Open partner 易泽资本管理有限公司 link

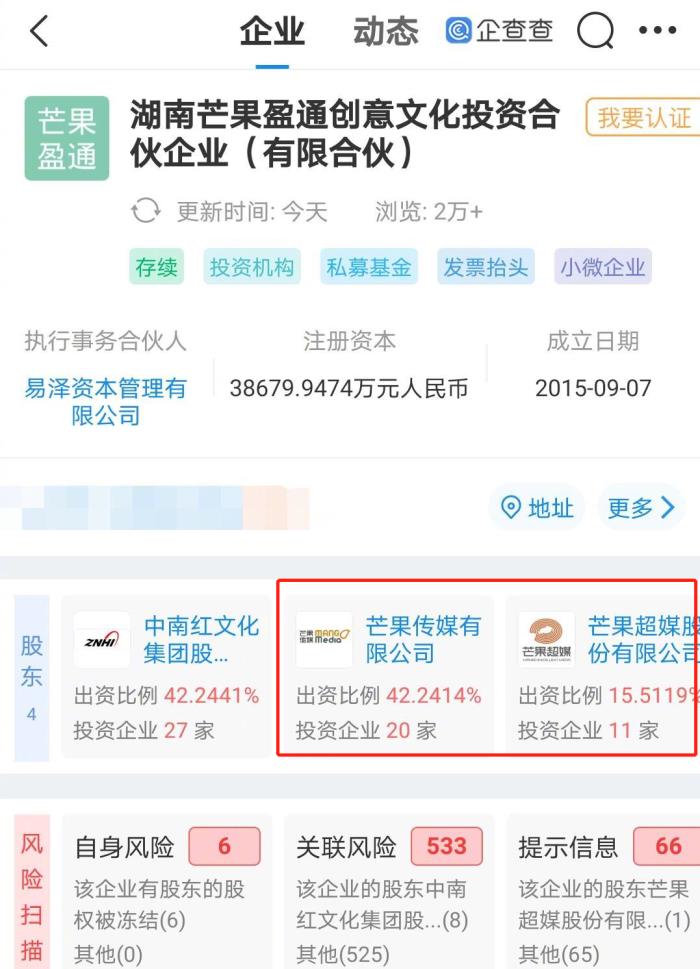[105, 401]
